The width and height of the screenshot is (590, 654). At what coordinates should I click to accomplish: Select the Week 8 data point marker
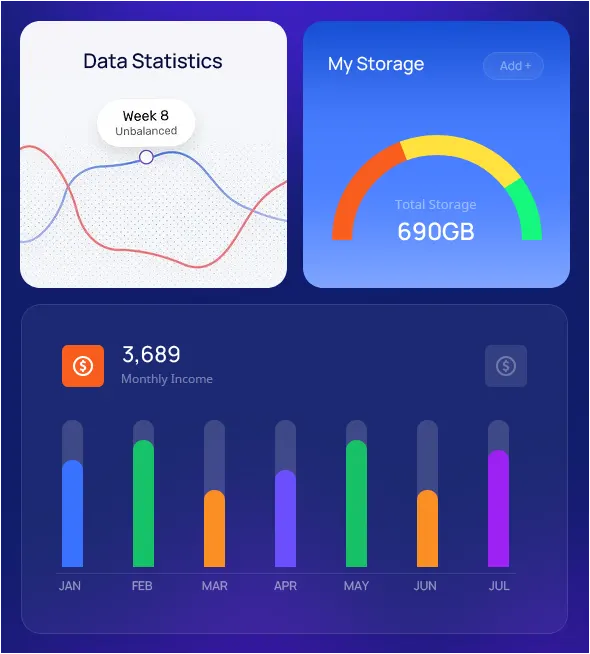146,157
